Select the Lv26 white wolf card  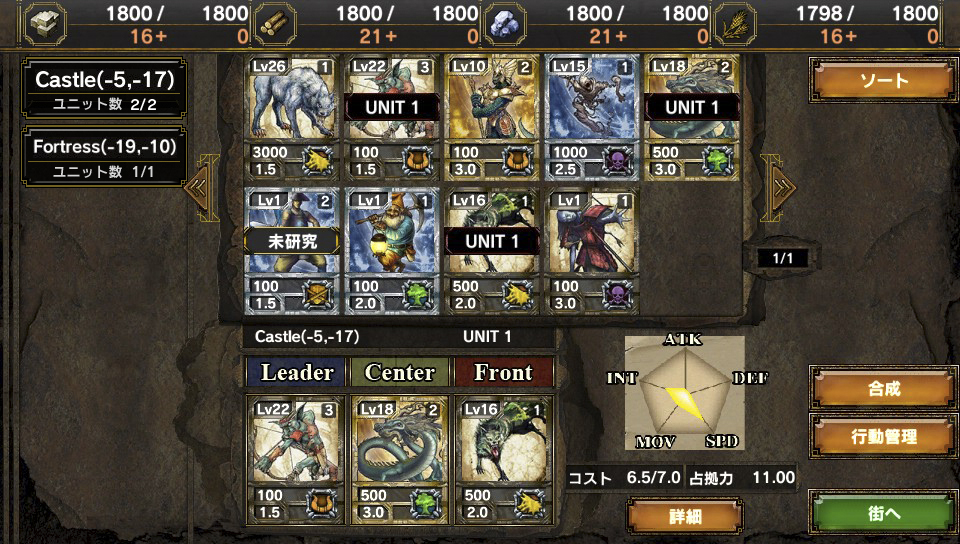click(294, 118)
